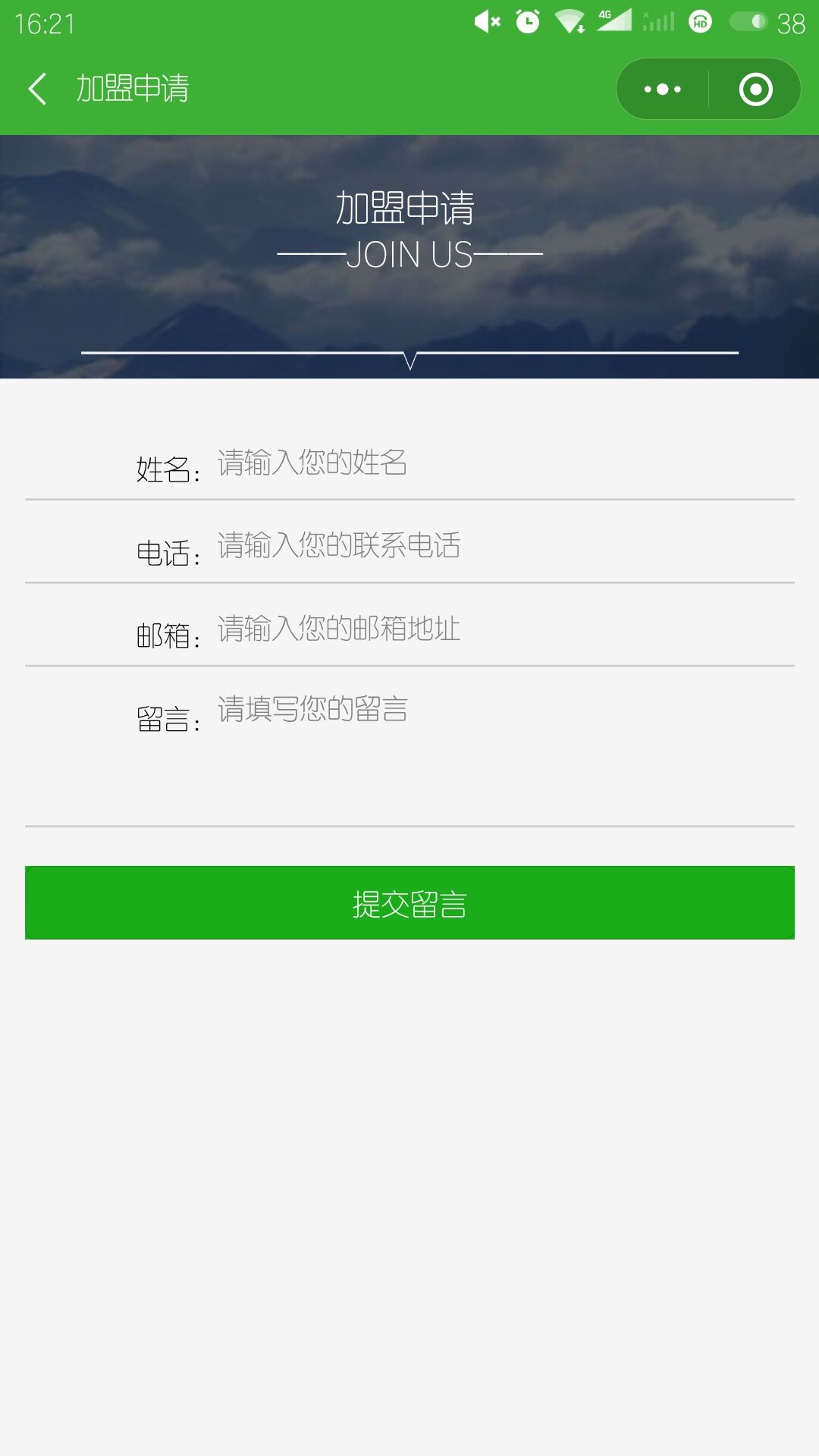Select the 电话 phone number field
819x1456 pixels.
tap(500, 546)
